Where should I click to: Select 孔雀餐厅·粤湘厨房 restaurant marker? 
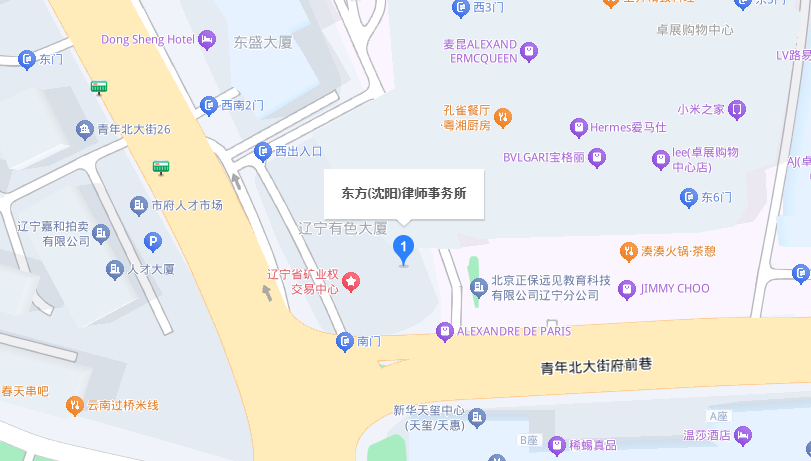pyautogui.click(x=503, y=117)
